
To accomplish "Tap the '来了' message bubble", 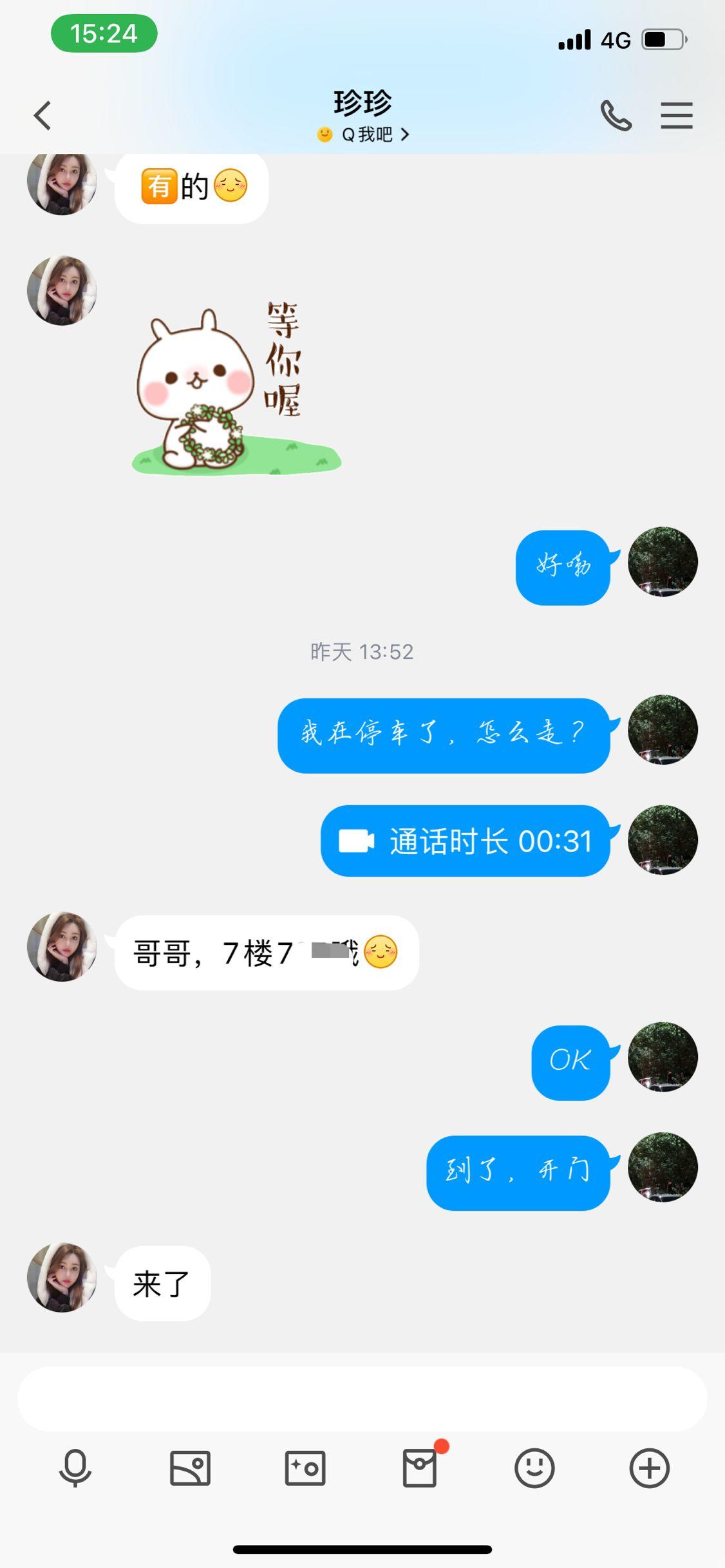I will click(x=162, y=1283).
